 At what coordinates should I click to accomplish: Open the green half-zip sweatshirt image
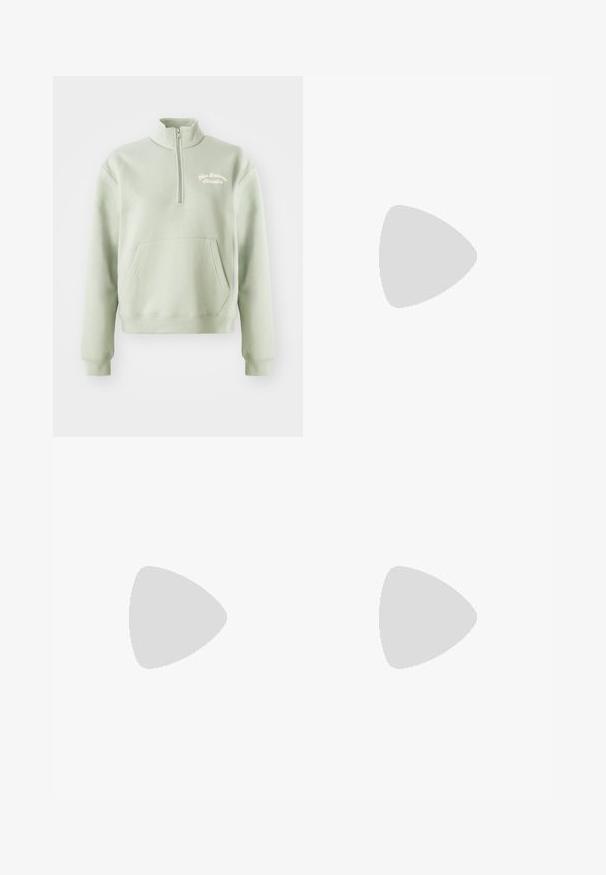(178, 256)
